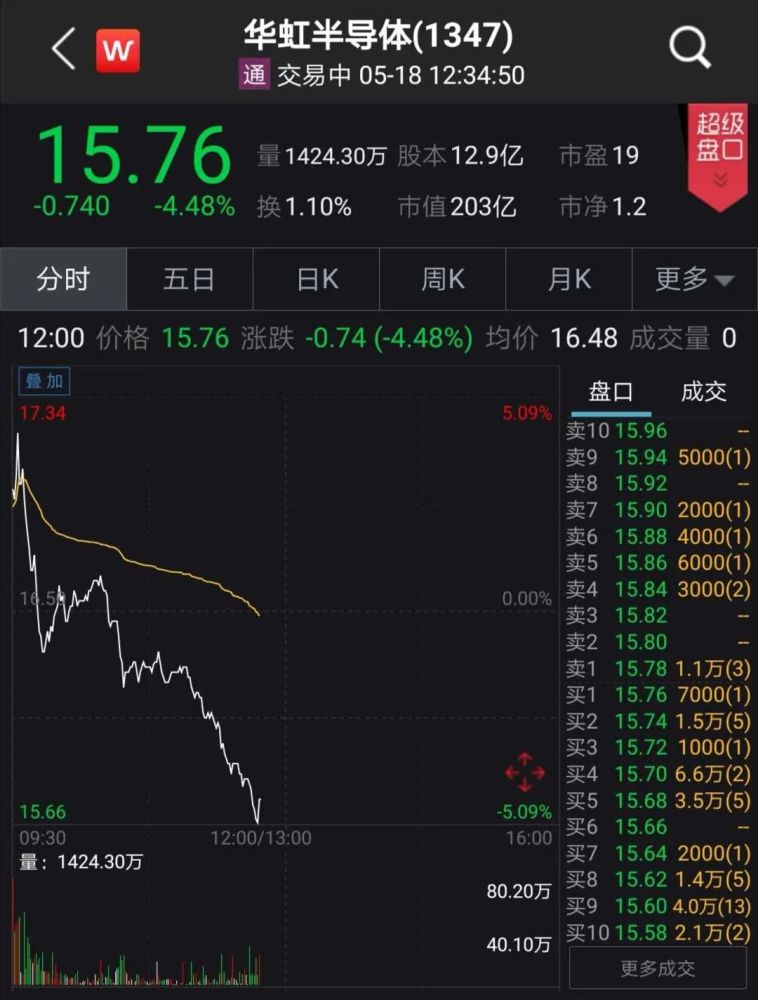Tap the back arrow to exit quote page
The image size is (758, 1000).
(x=62, y=48)
